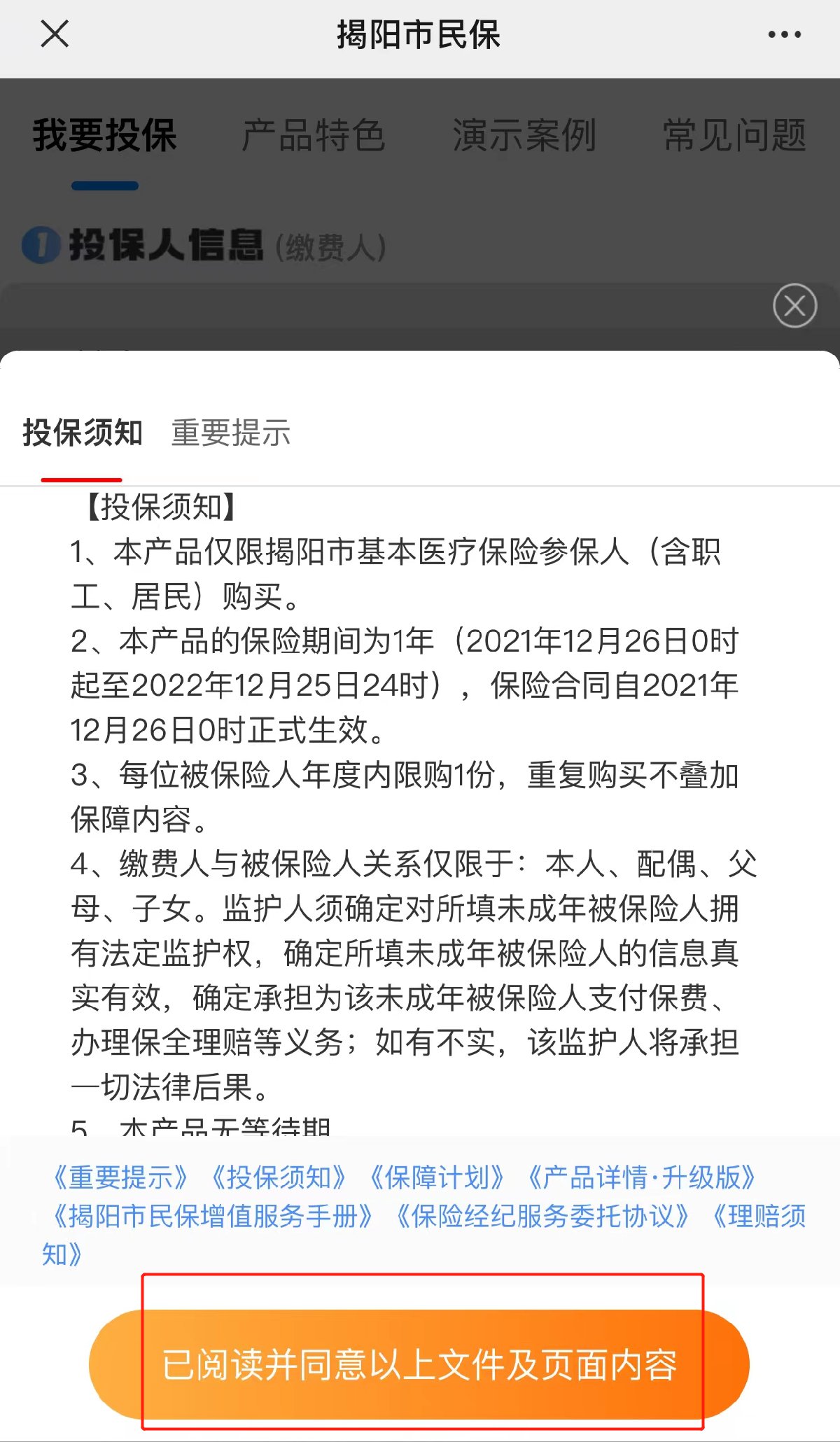This screenshot has width=840, height=1442.
Task: View the 《保障计划》 link
Action: pos(437,1178)
